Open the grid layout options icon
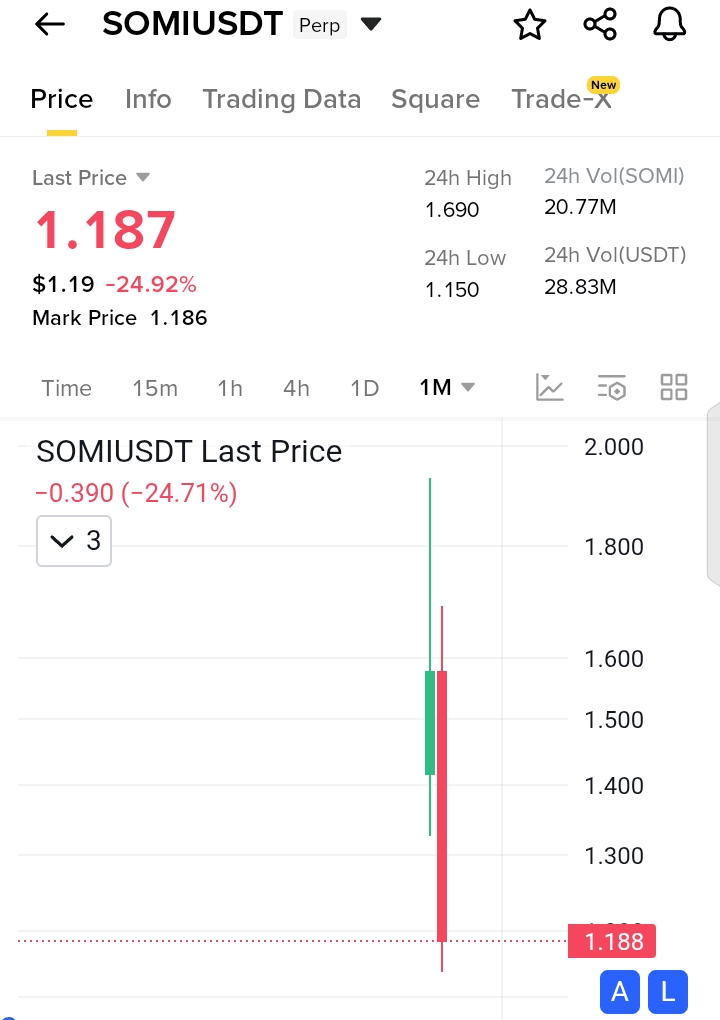 tap(674, 388)
